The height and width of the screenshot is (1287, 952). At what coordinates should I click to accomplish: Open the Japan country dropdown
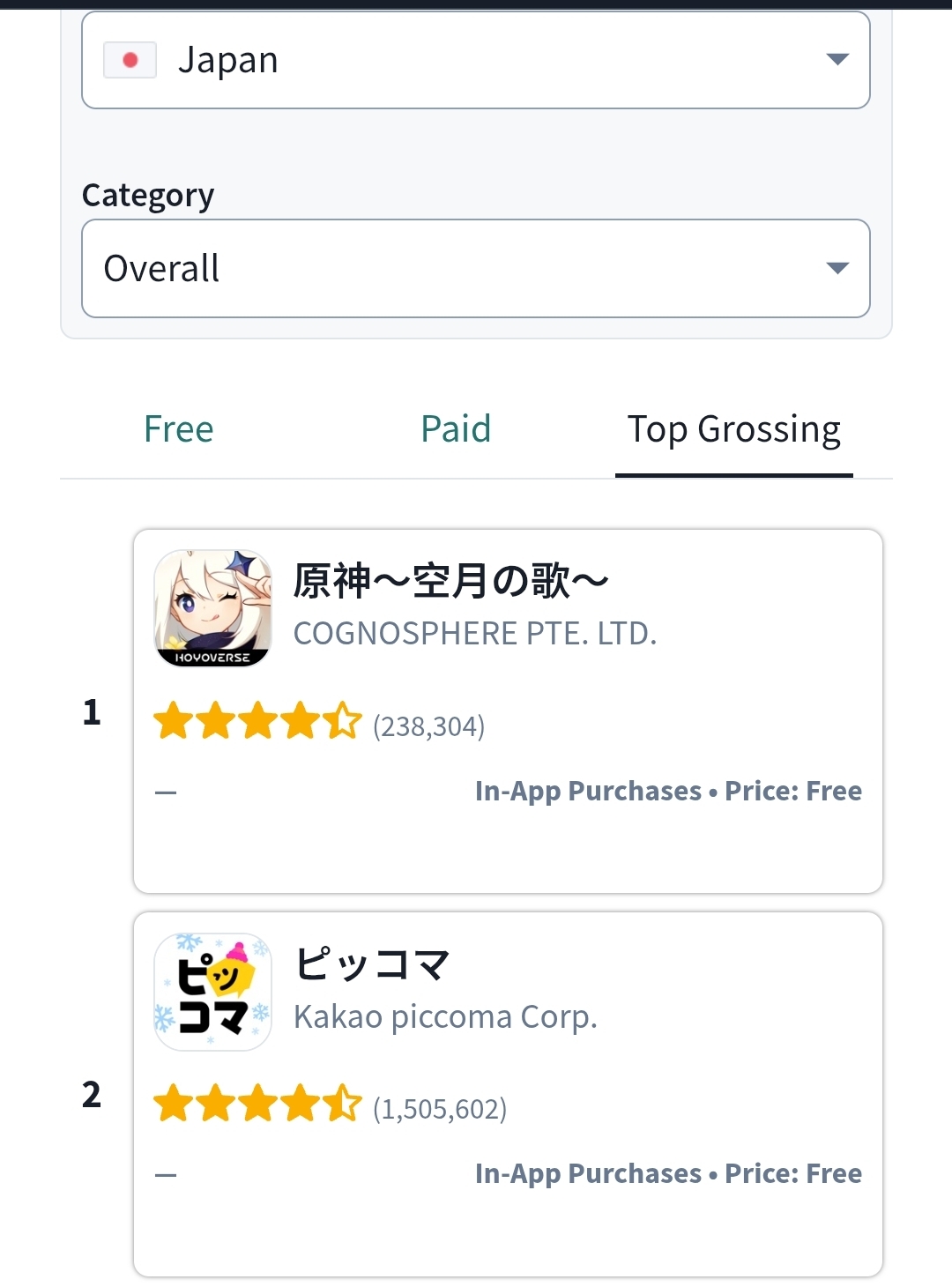(x=476, y=60)
